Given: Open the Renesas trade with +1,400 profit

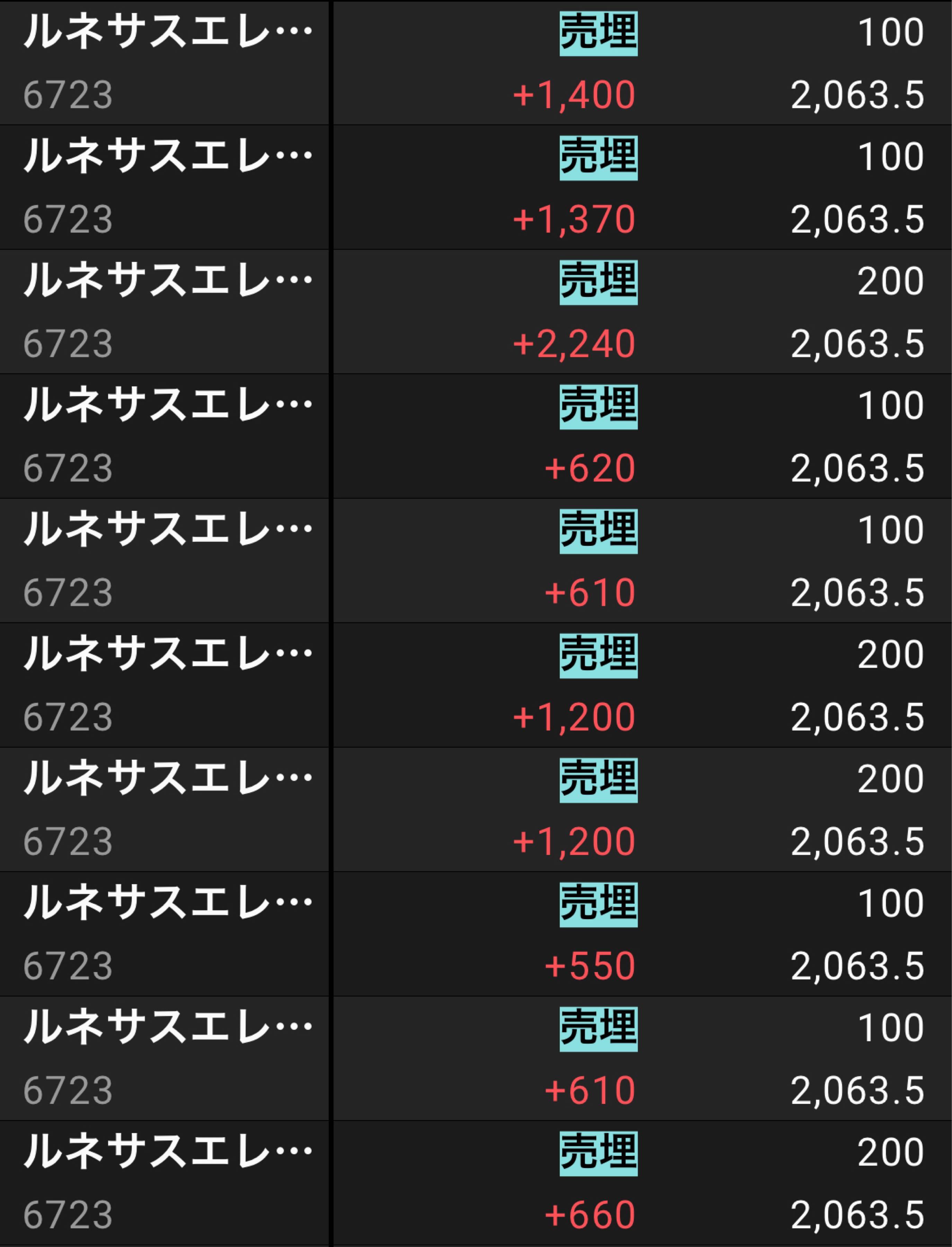Looking at the screenshot, I should (x=476, y=62).
